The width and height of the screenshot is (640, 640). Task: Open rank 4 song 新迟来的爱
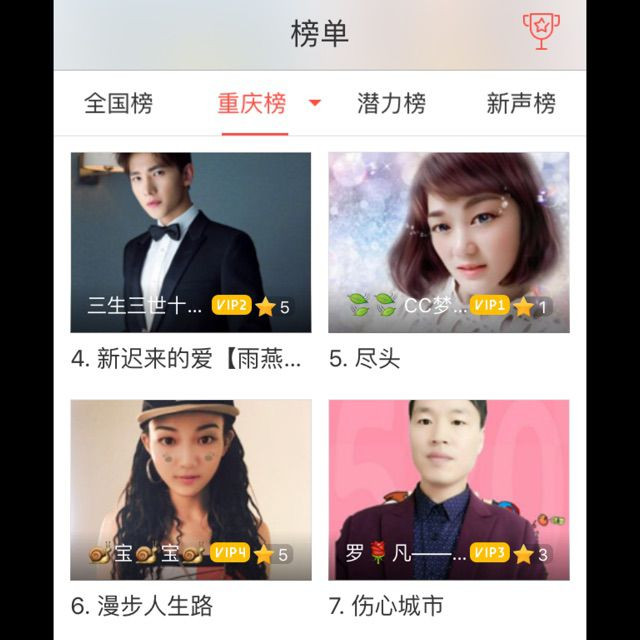coord(190,243)
